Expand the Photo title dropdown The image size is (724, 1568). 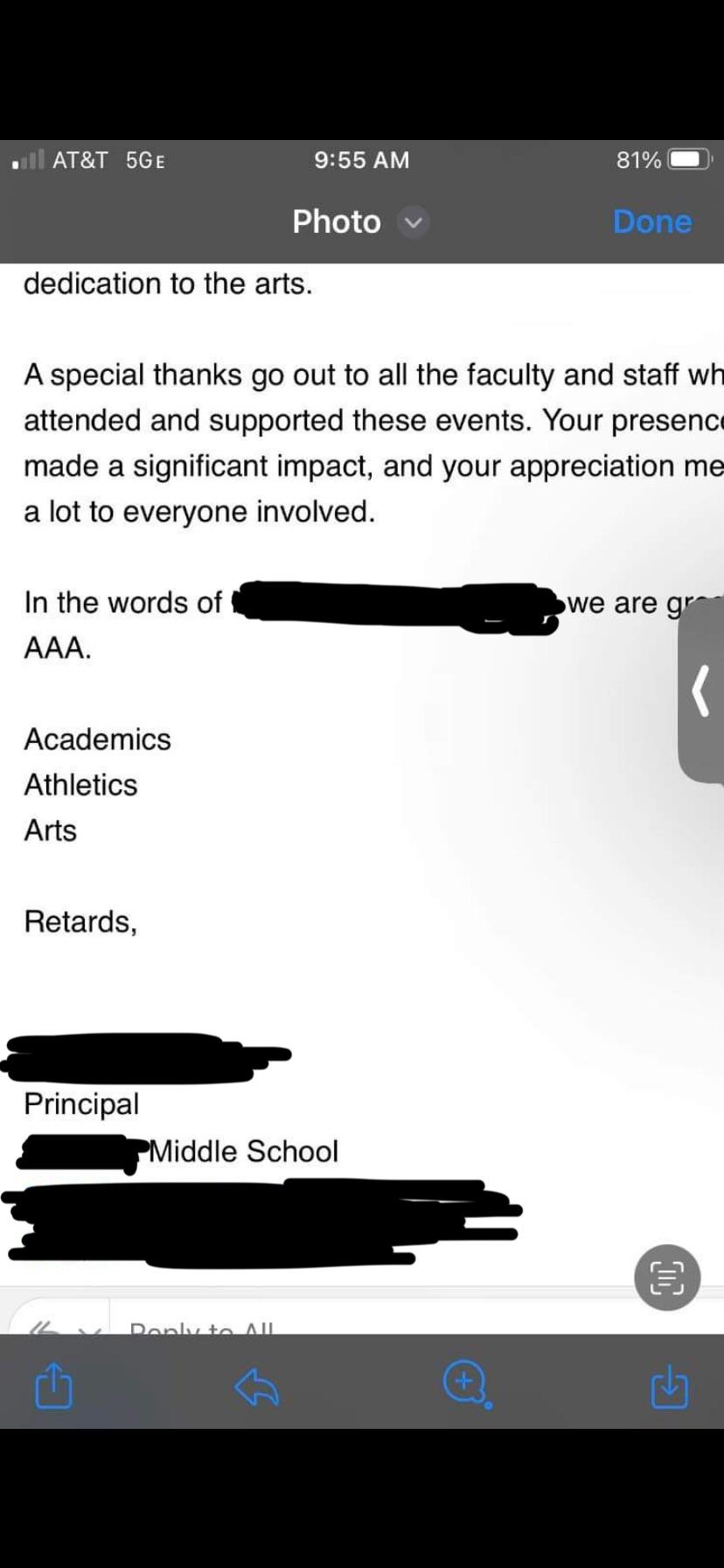[413, 222]
